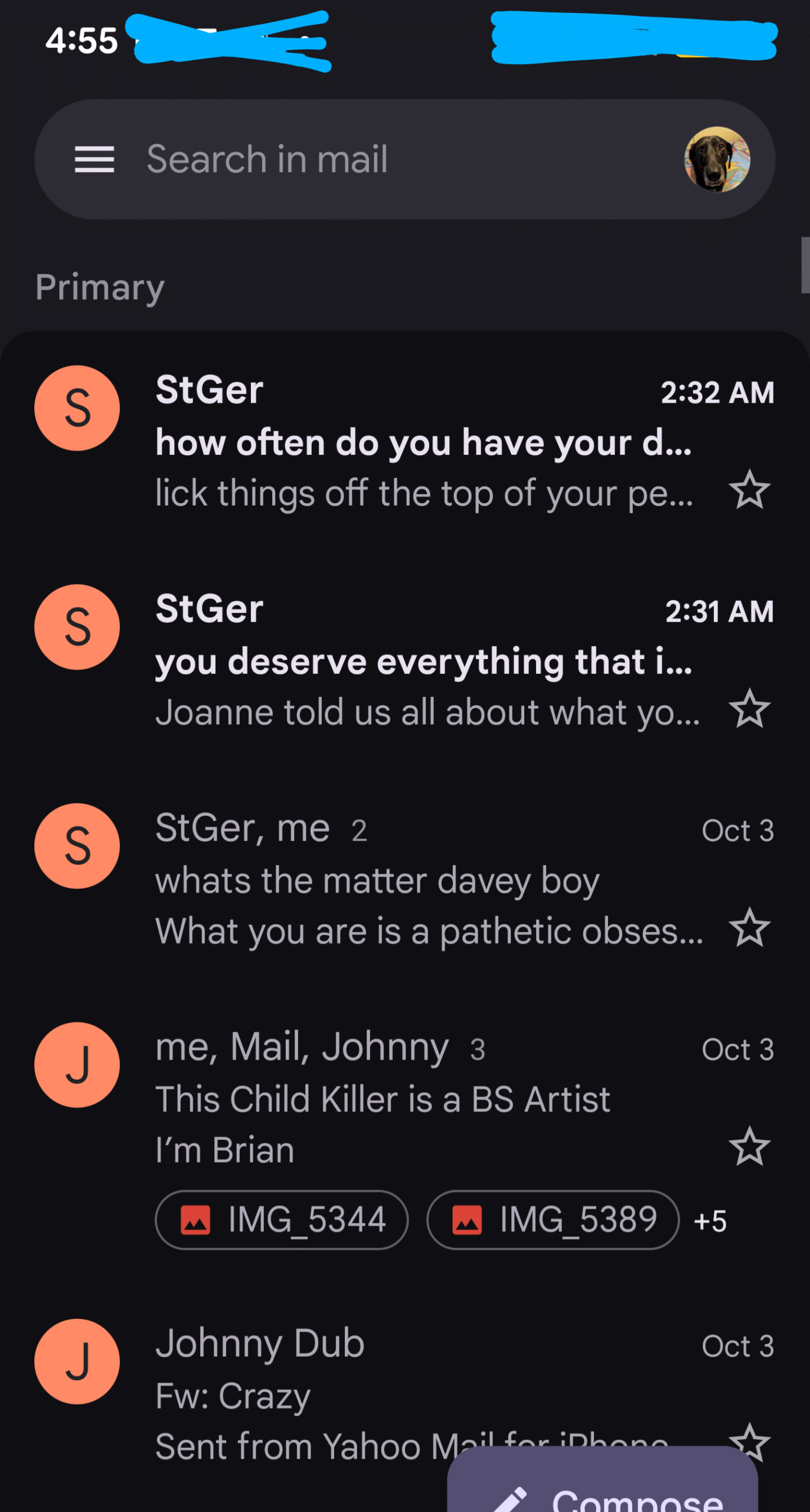Open StGer email received at 2:31 AM
Screen dimensions: 810x1512
point(413,660)
